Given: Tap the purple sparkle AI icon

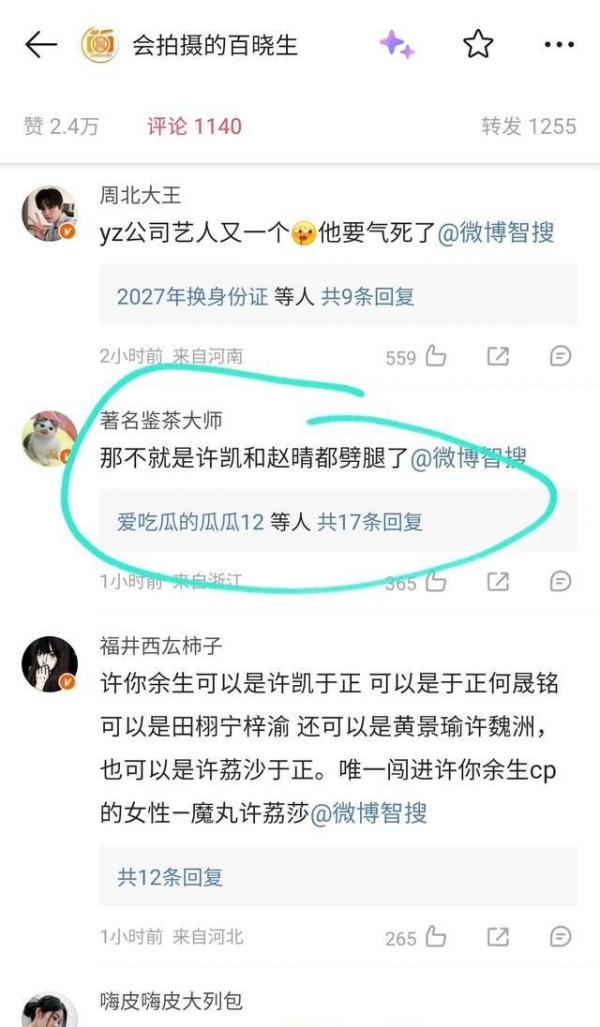Looking at the screenshot, I should [x=396, y=44].
